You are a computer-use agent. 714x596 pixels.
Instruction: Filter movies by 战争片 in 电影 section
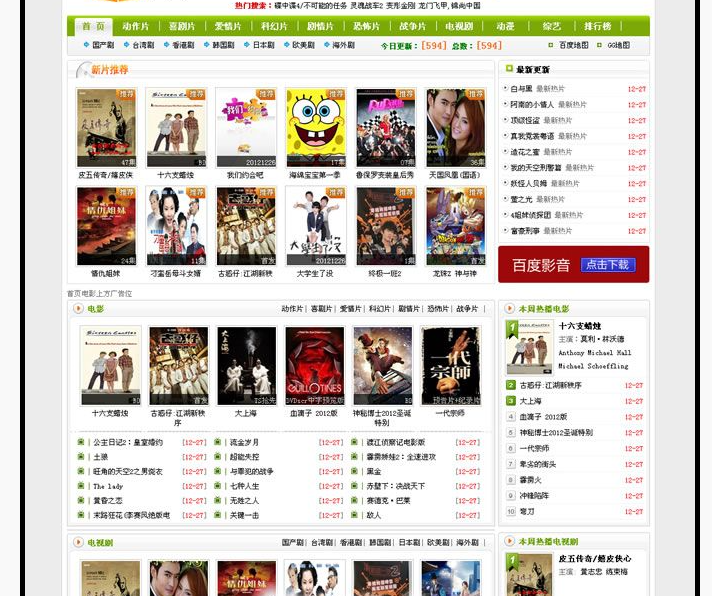tap(467, 309)
